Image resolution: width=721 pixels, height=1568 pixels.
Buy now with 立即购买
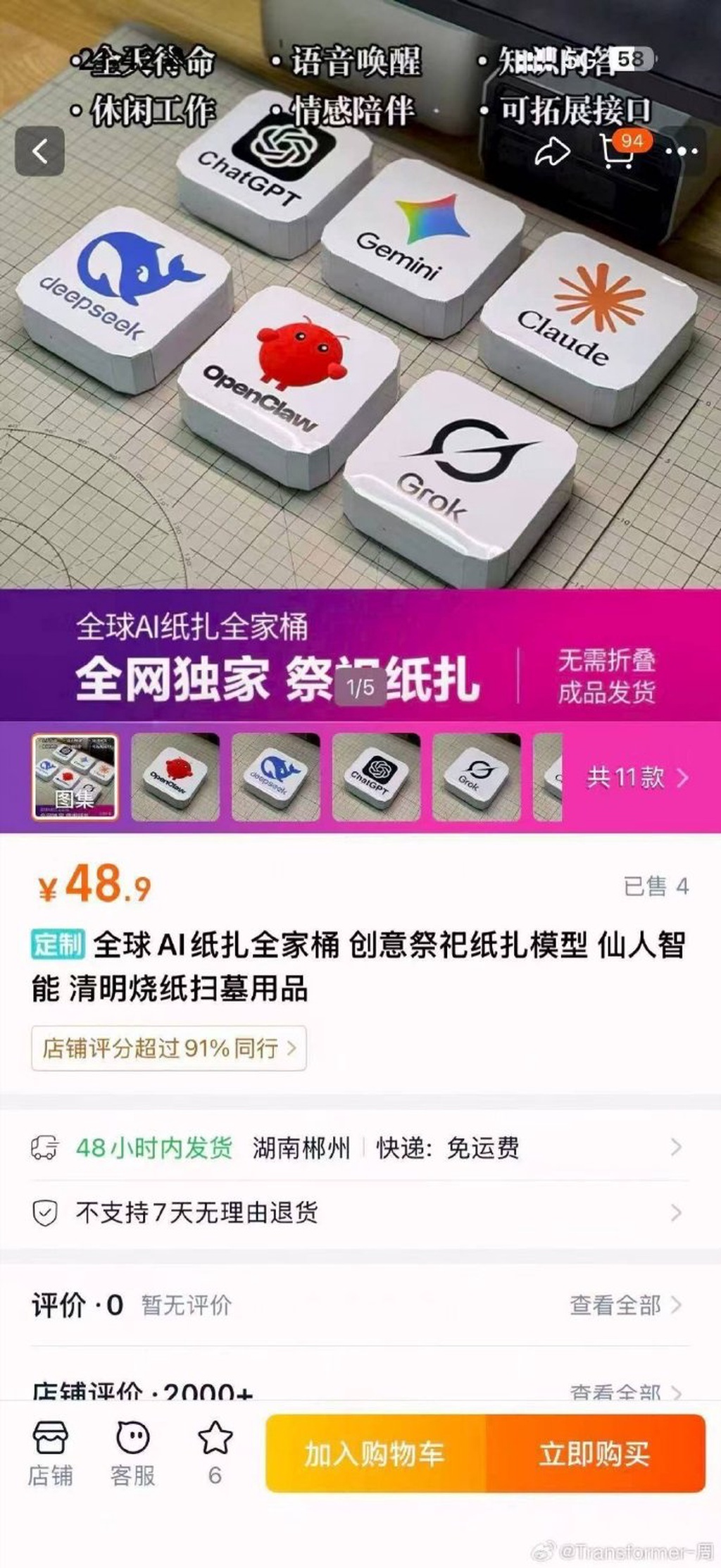(595, 1454)
